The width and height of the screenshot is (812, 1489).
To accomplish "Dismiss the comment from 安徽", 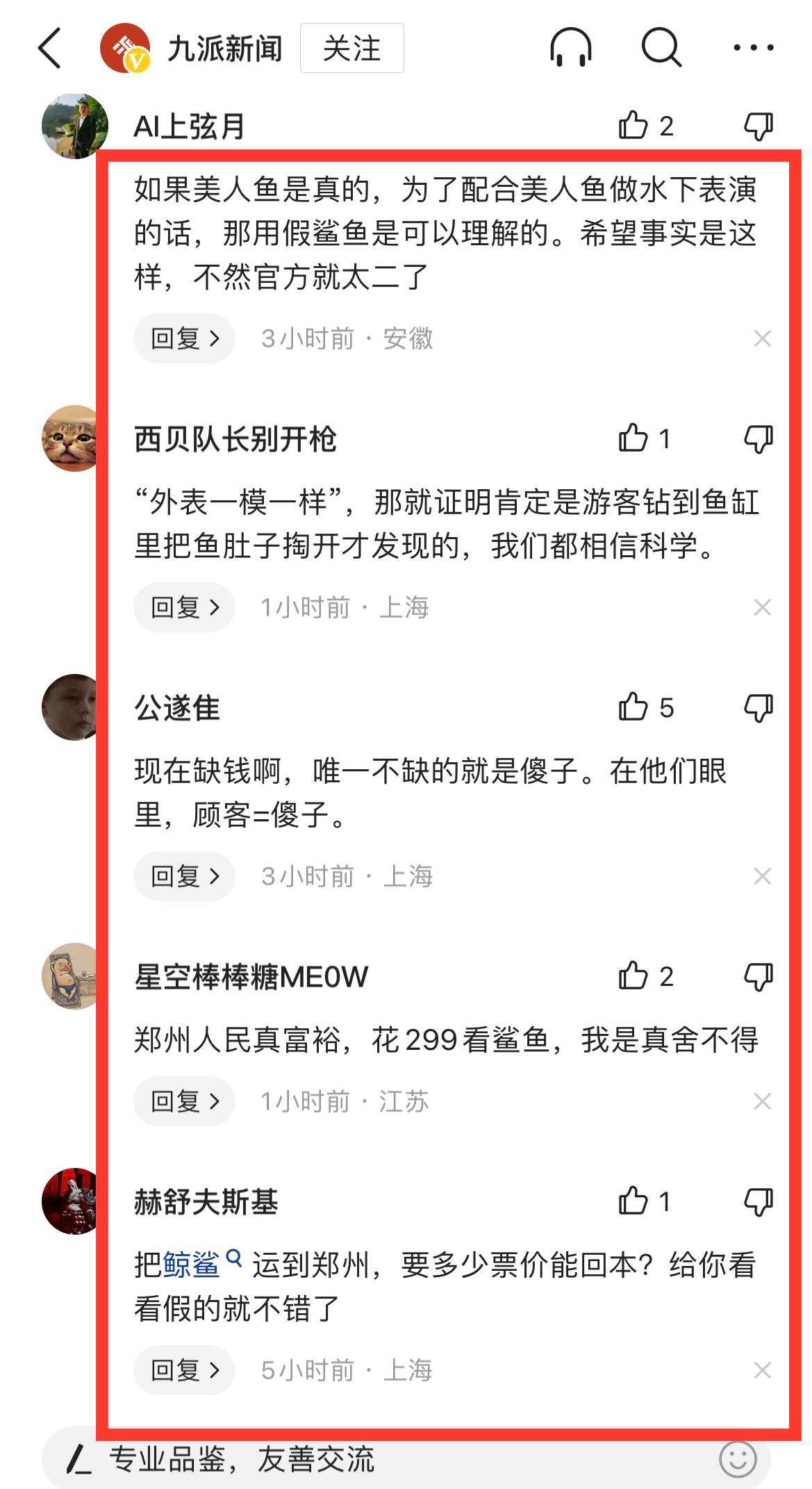I will tap(762, 338).
